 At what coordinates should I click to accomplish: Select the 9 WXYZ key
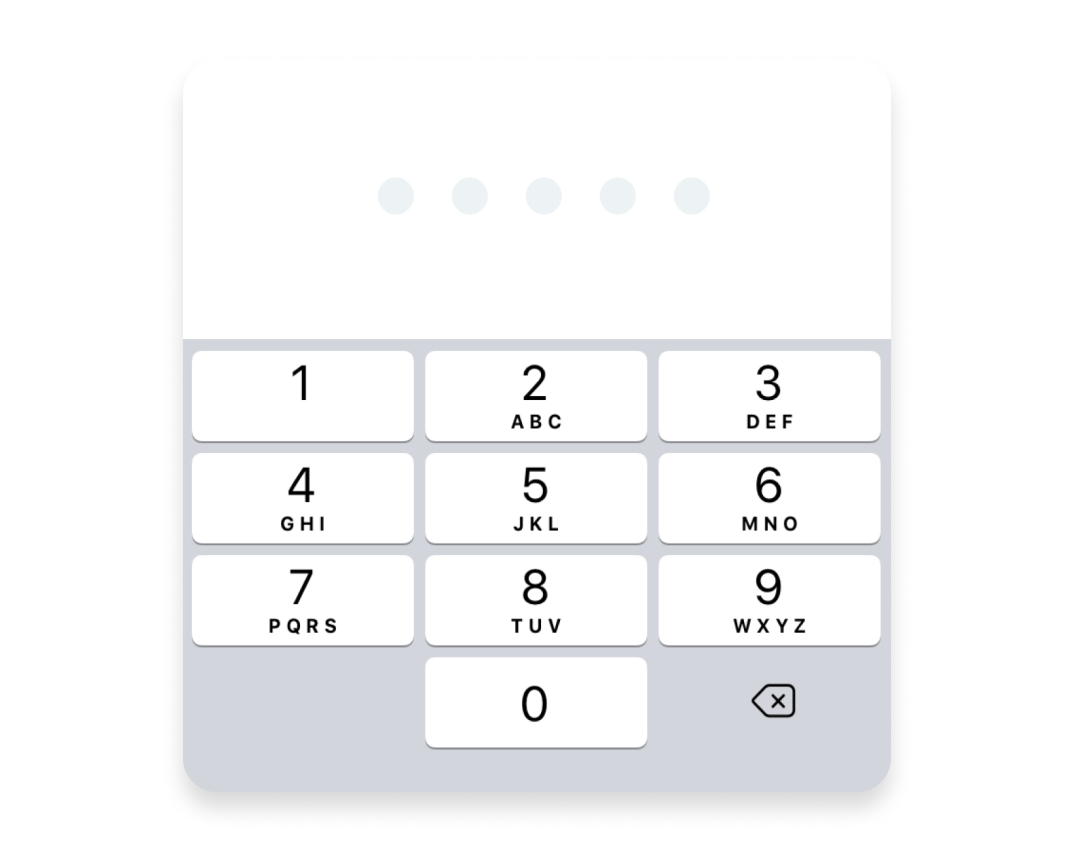click(769, 600)
